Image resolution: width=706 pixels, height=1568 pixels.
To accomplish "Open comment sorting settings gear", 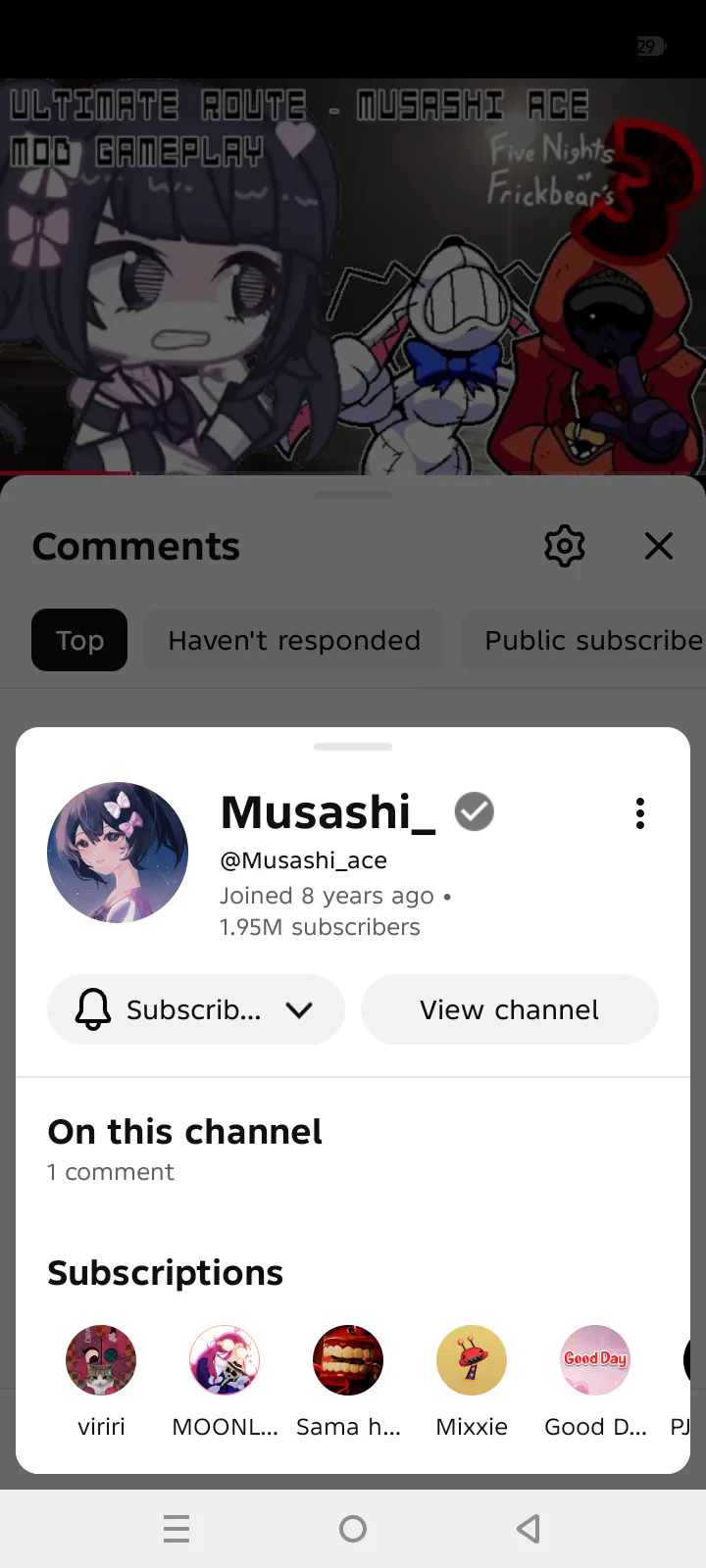I will coord(564,546).
